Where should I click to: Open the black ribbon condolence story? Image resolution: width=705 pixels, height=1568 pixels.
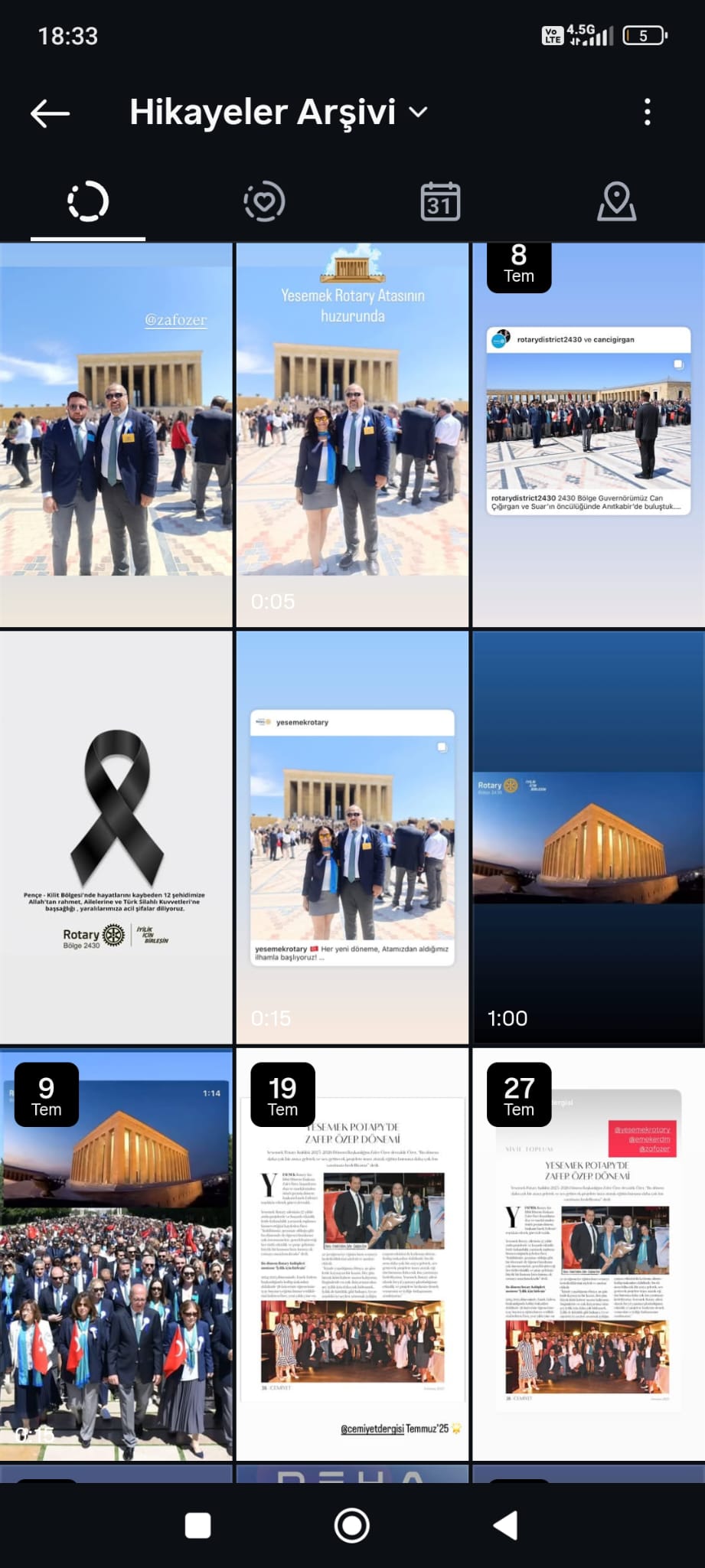coord(116,837)
